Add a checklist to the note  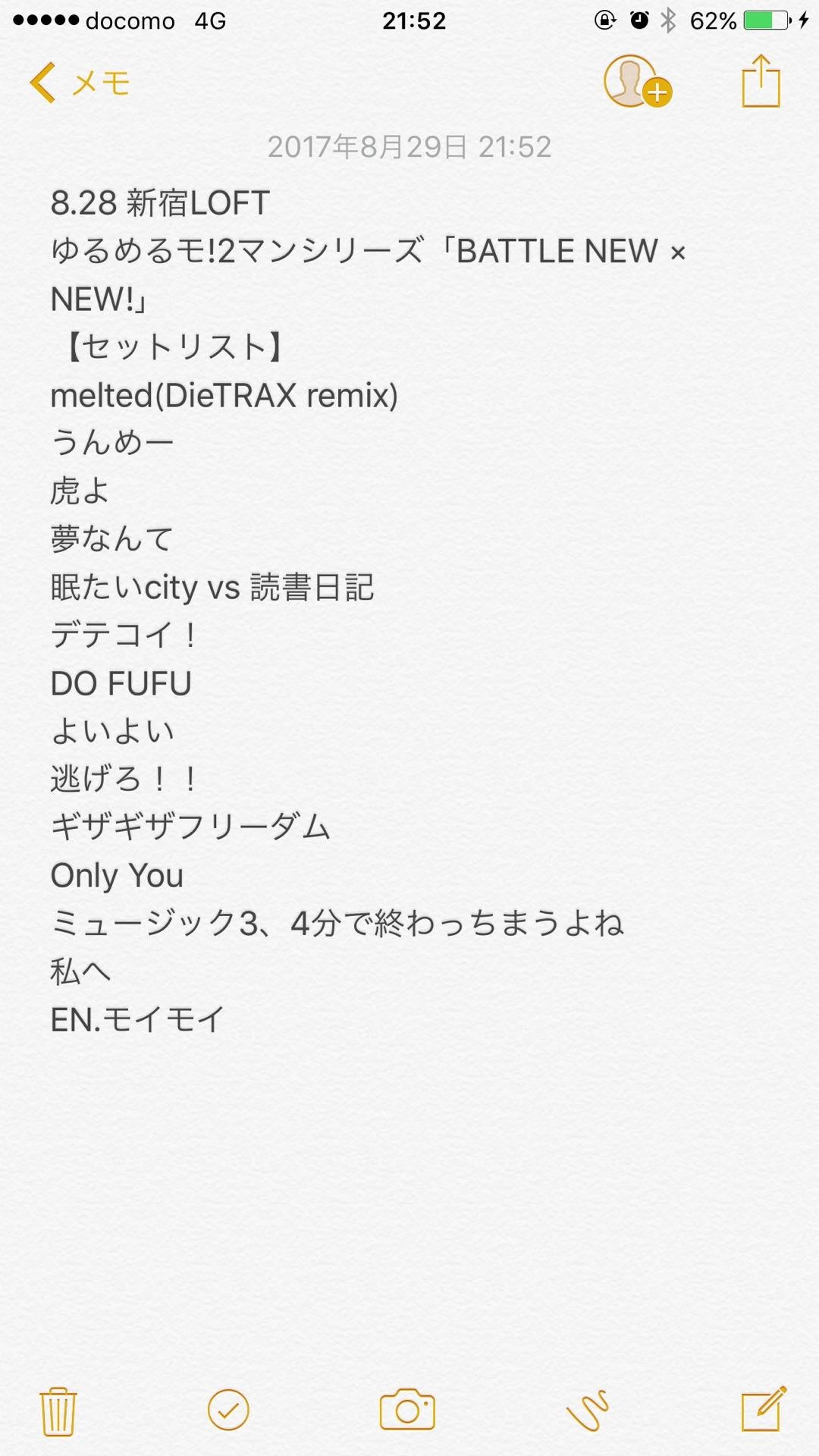pos(228,1410)
